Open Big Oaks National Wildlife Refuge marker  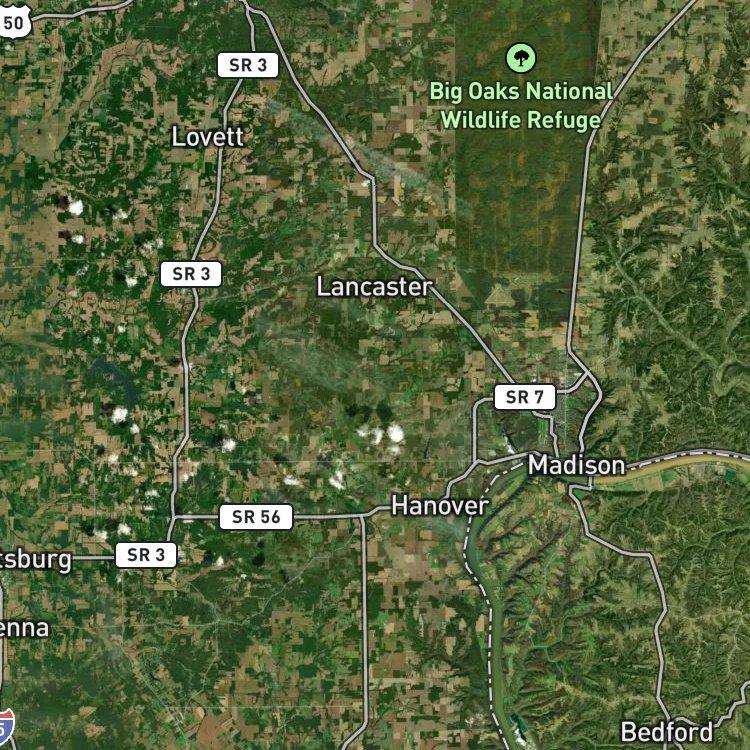click(x=521, y=58)
